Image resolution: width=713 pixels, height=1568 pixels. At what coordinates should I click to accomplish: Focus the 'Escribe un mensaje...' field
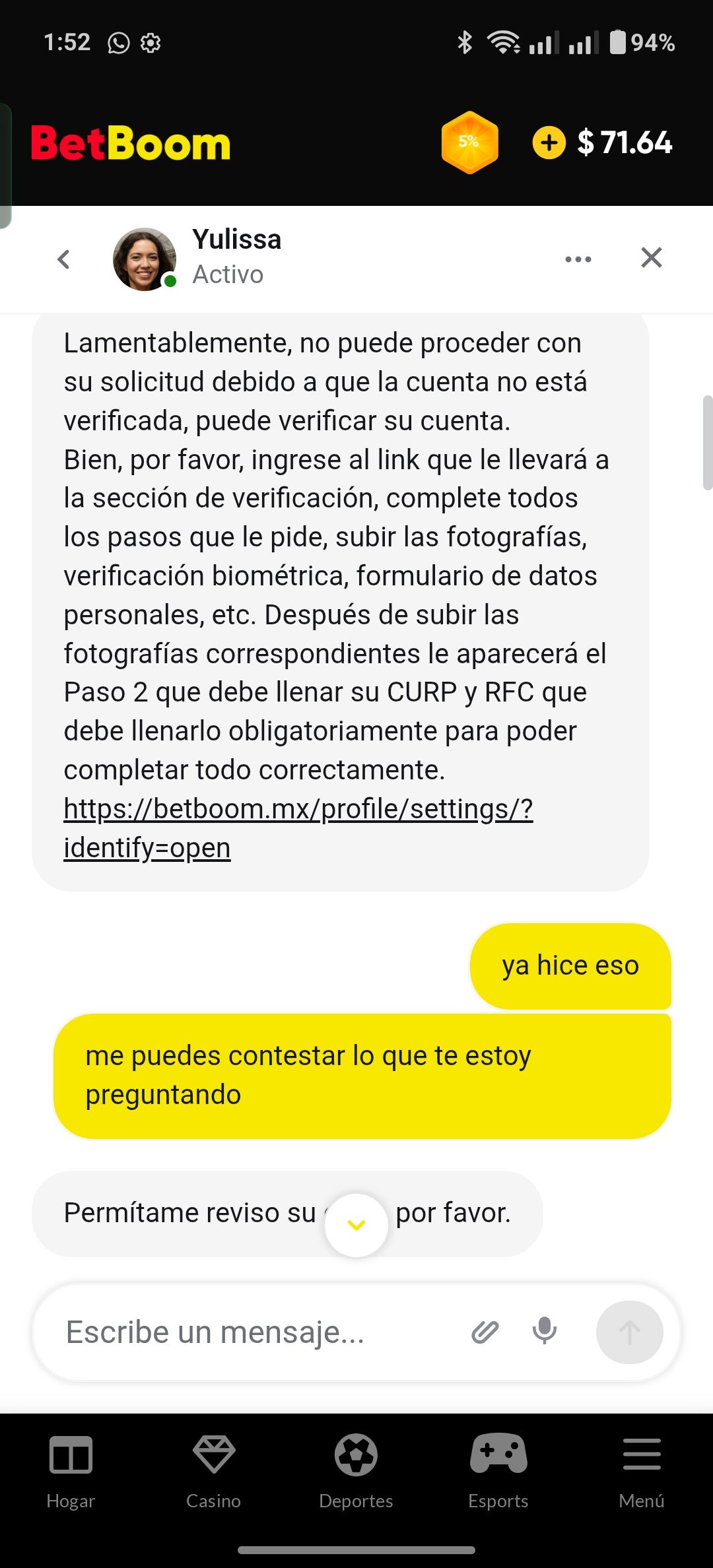[x=251, y=1332]
